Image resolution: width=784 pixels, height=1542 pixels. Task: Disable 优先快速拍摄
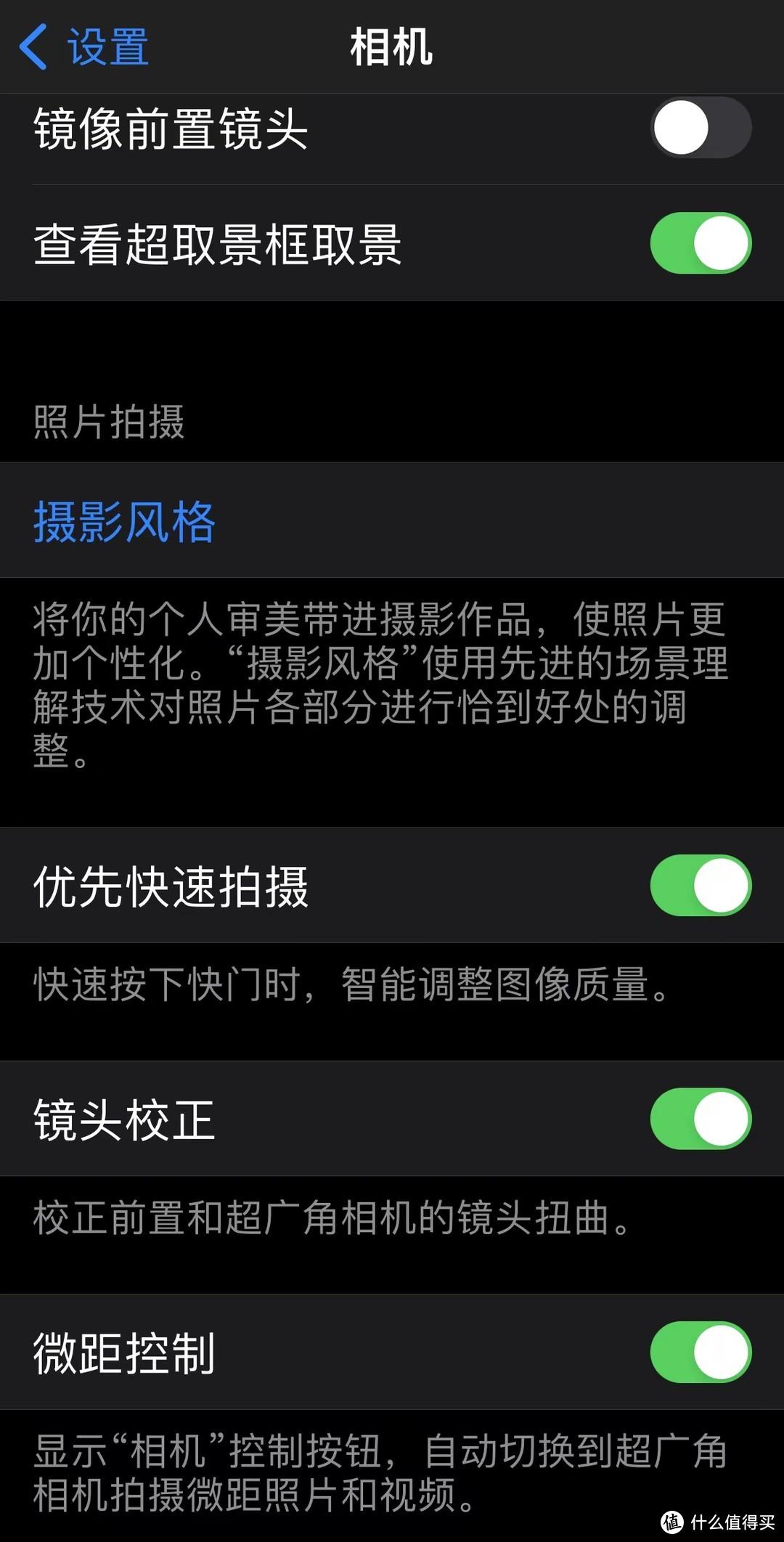point(701,886)
